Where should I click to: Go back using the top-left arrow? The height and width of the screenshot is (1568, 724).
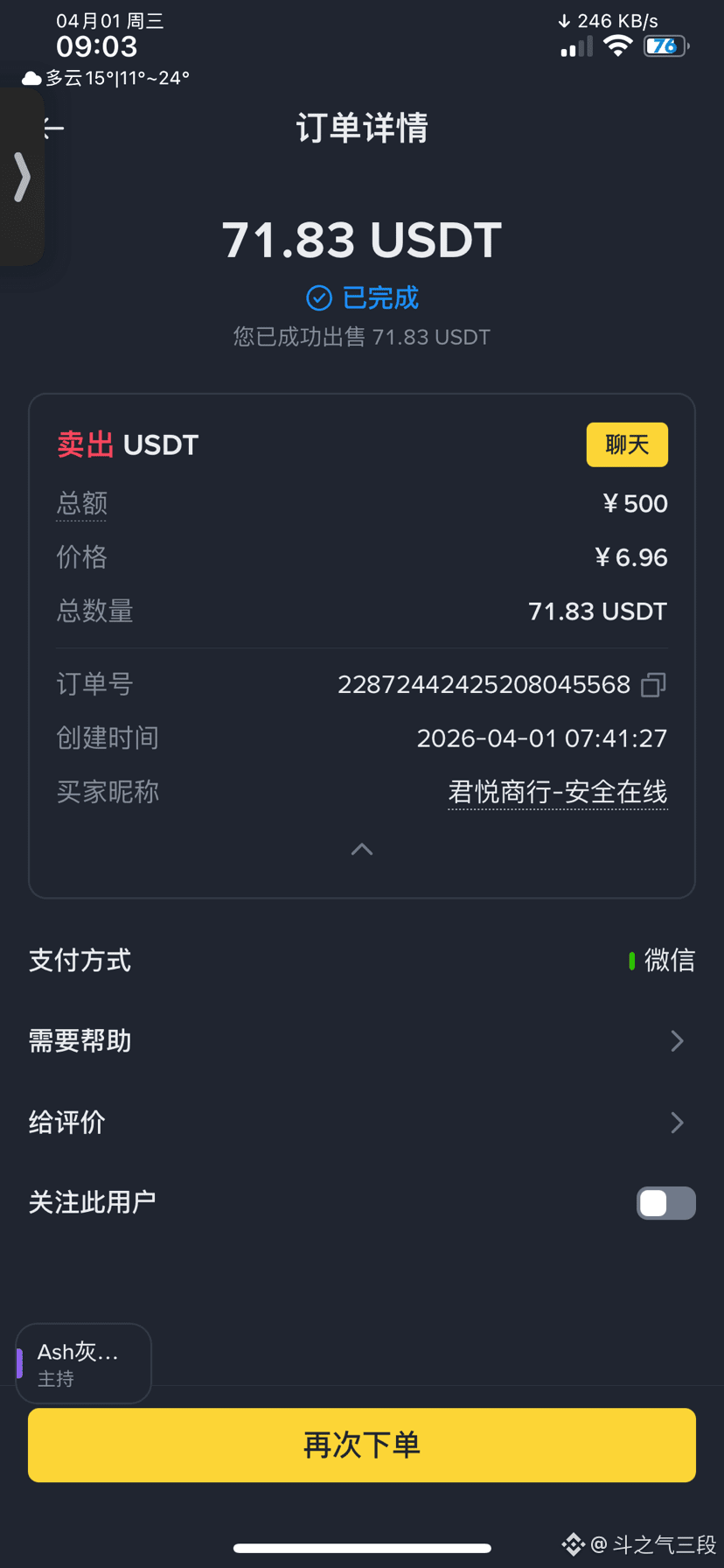pos(54,129)
